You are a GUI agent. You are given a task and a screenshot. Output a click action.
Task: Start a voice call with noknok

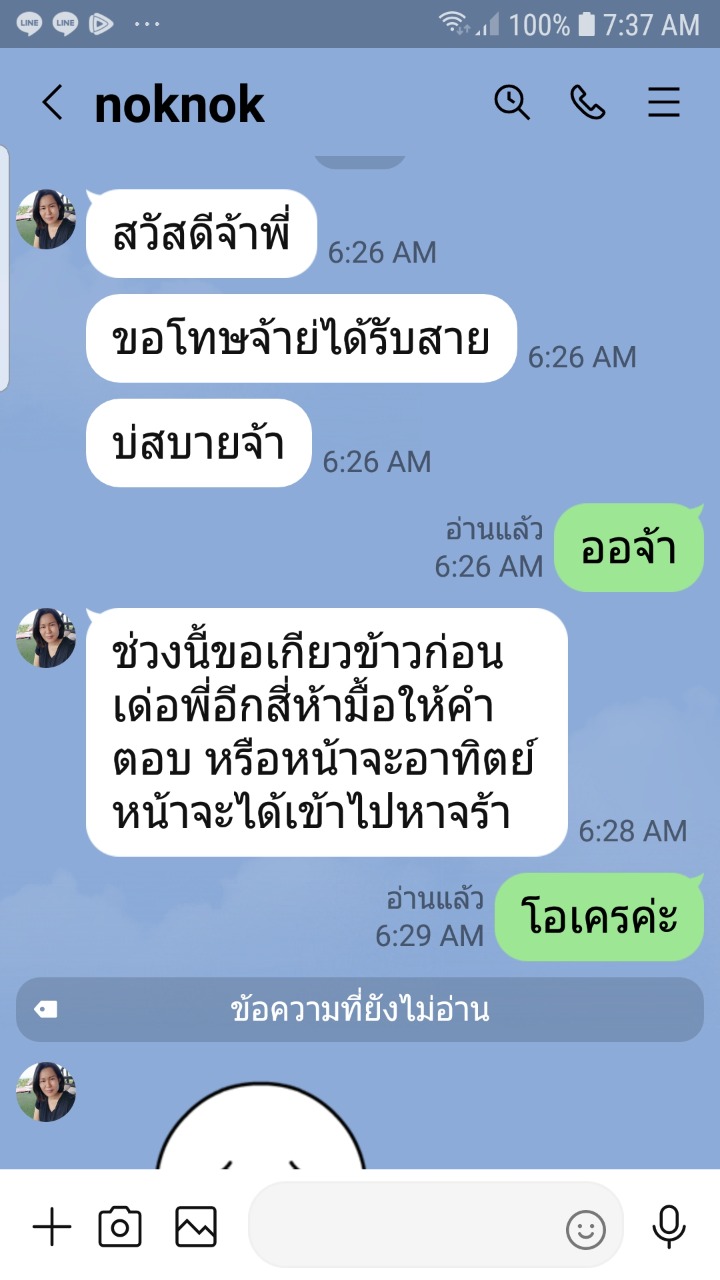pos(588,102)
